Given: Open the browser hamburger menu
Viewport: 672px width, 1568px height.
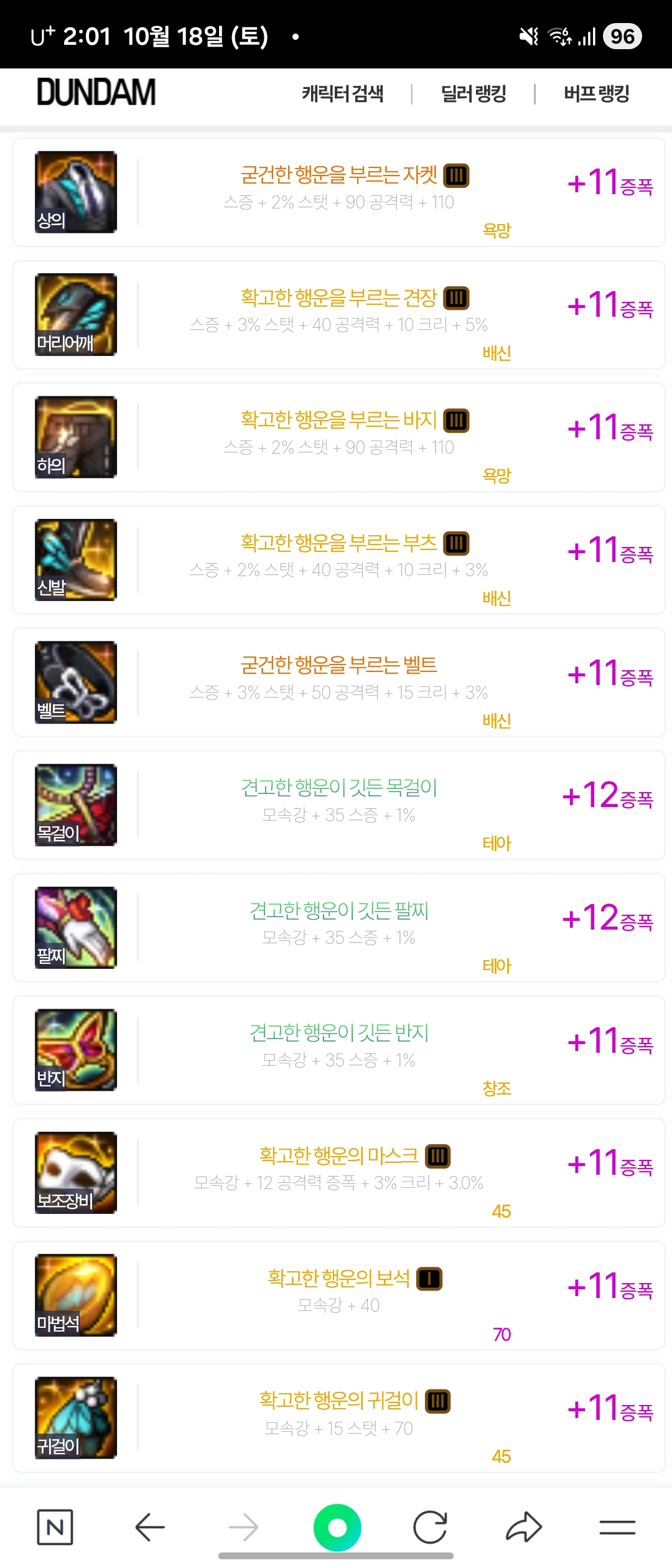Looking at the screenshot, I should (617, 1527).
